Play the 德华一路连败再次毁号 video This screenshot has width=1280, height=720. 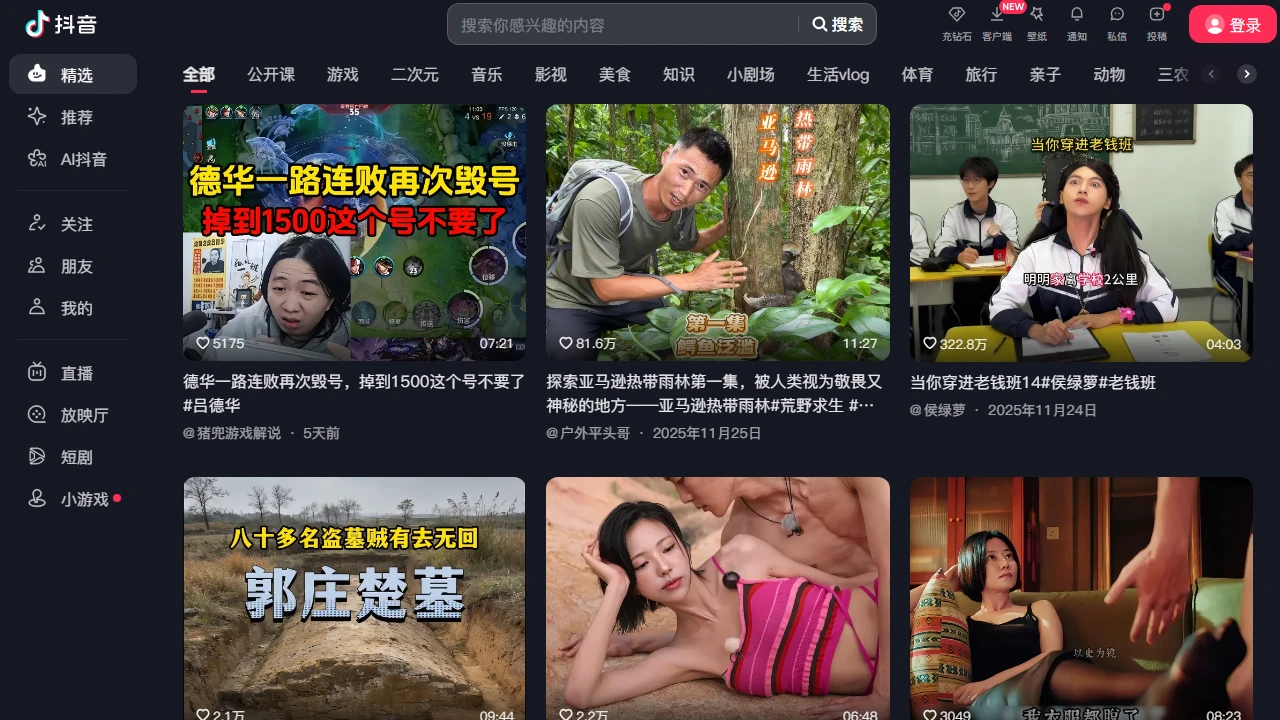354,232
